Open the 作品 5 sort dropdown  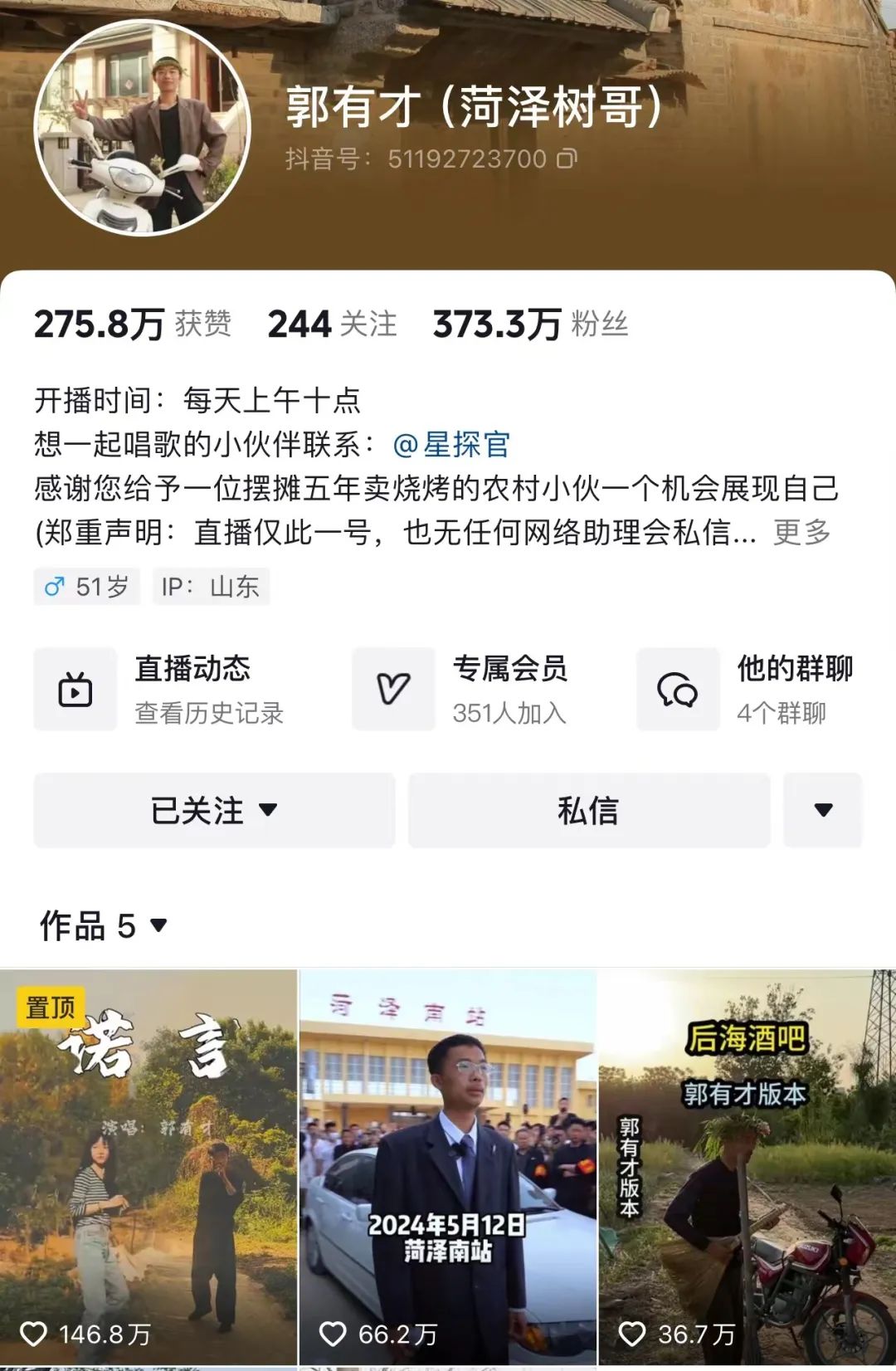point(105,925)
